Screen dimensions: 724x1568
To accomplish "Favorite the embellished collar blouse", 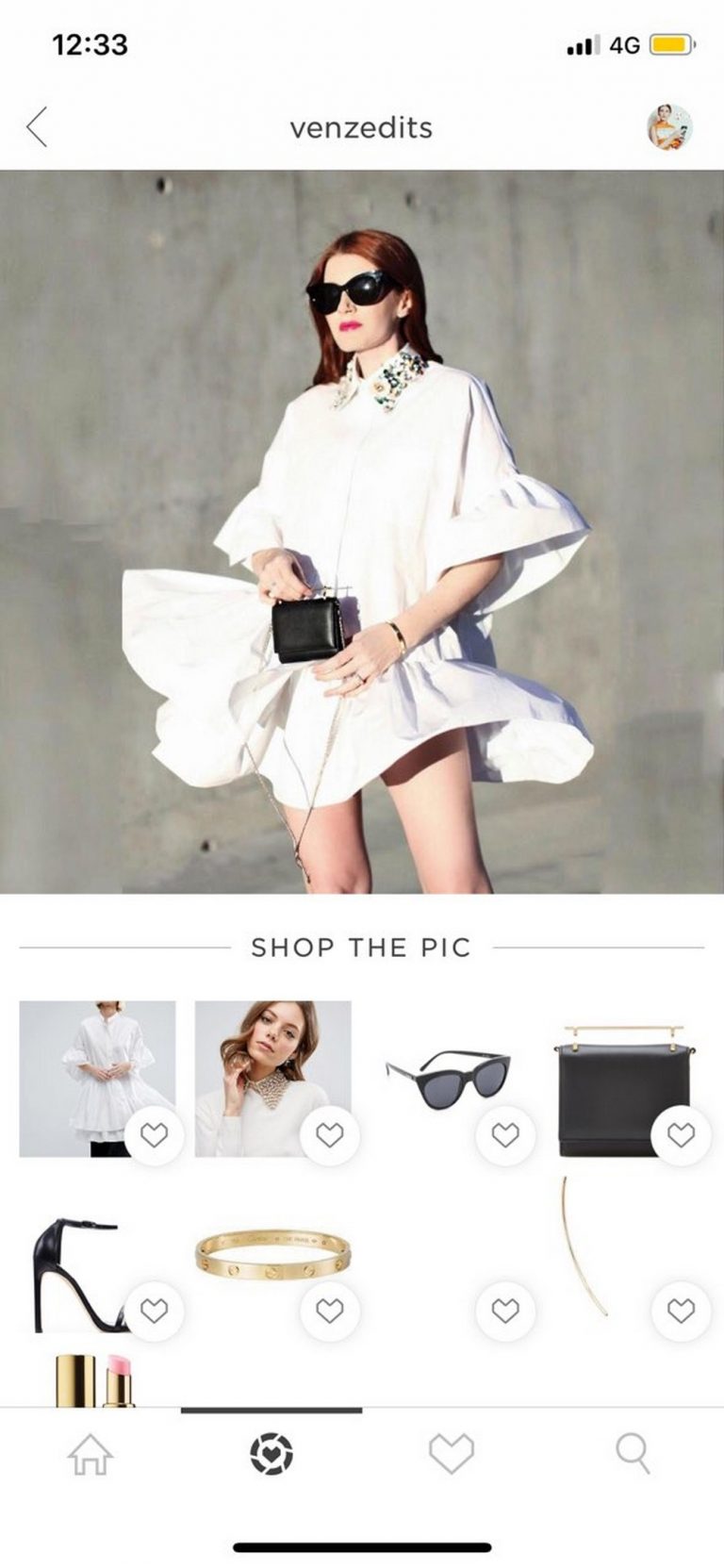I will pos(330,1135).
